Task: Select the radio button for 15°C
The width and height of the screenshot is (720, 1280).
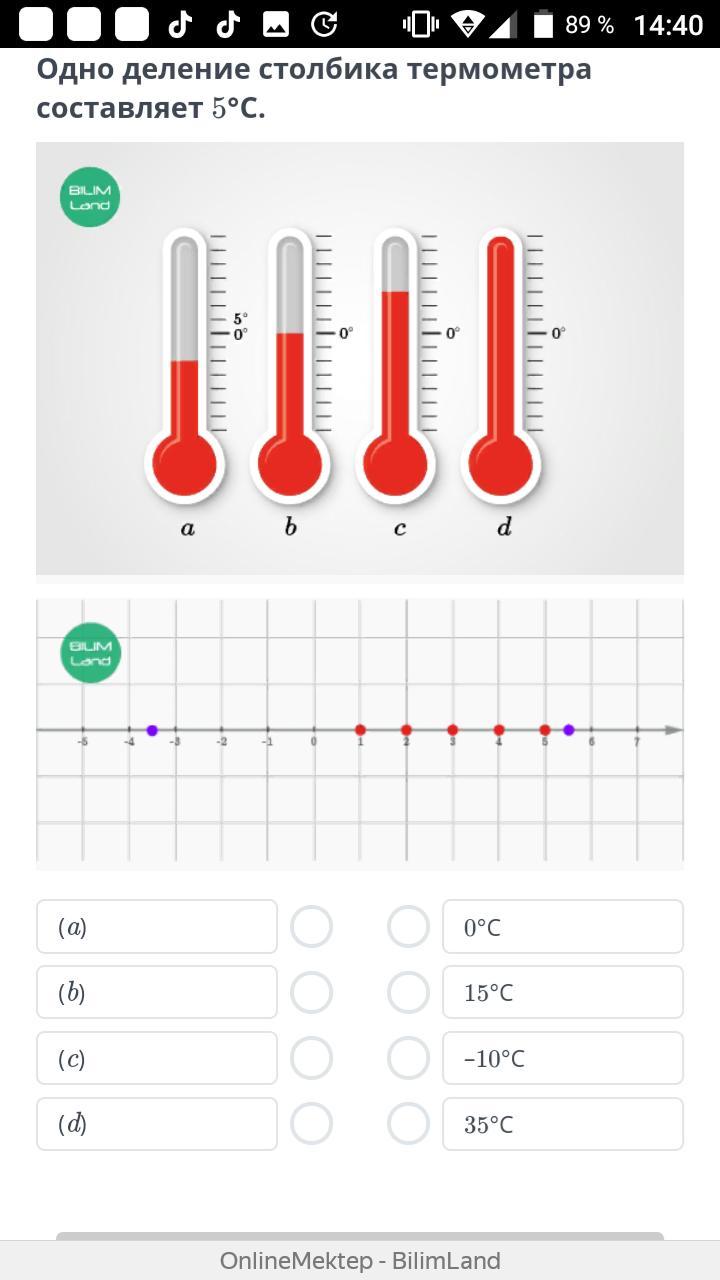Action: click(408, 992)
